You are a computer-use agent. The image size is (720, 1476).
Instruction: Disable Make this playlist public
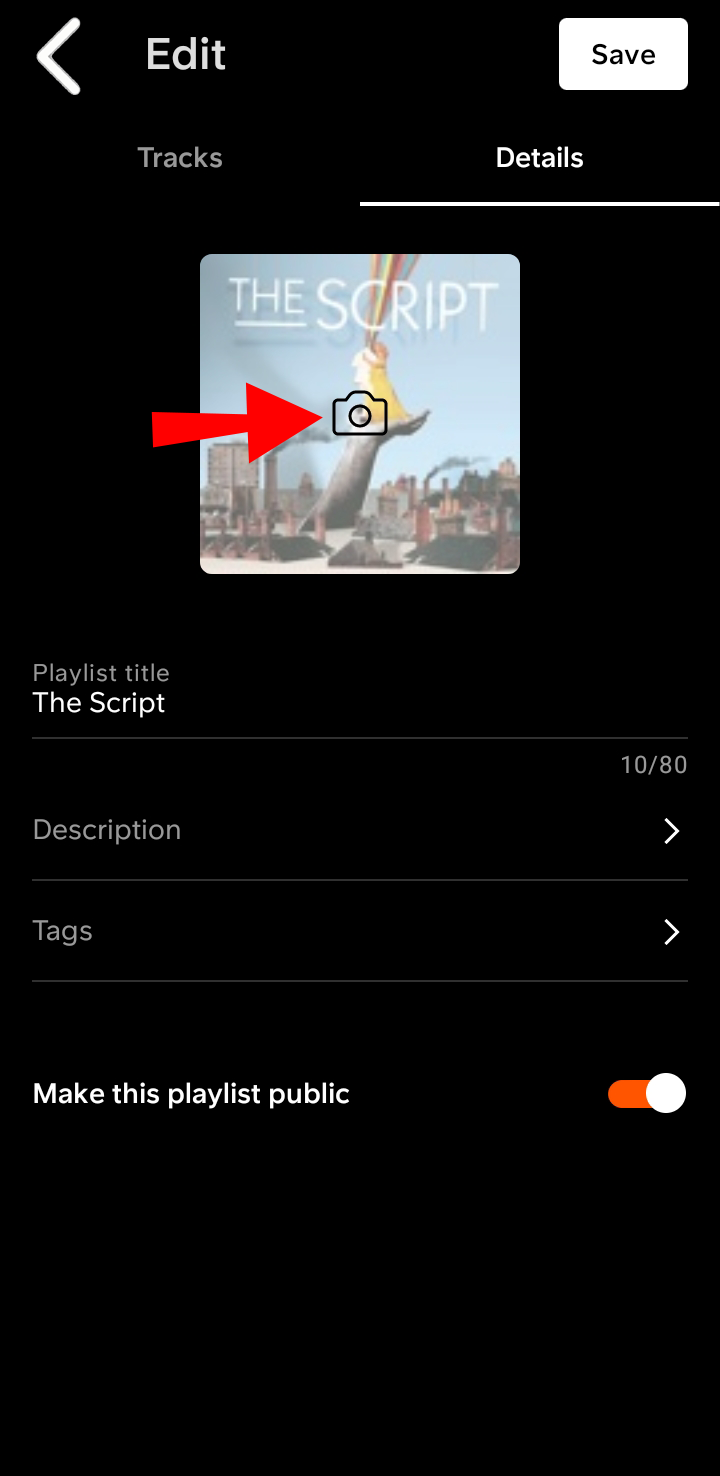[647, 1093]
